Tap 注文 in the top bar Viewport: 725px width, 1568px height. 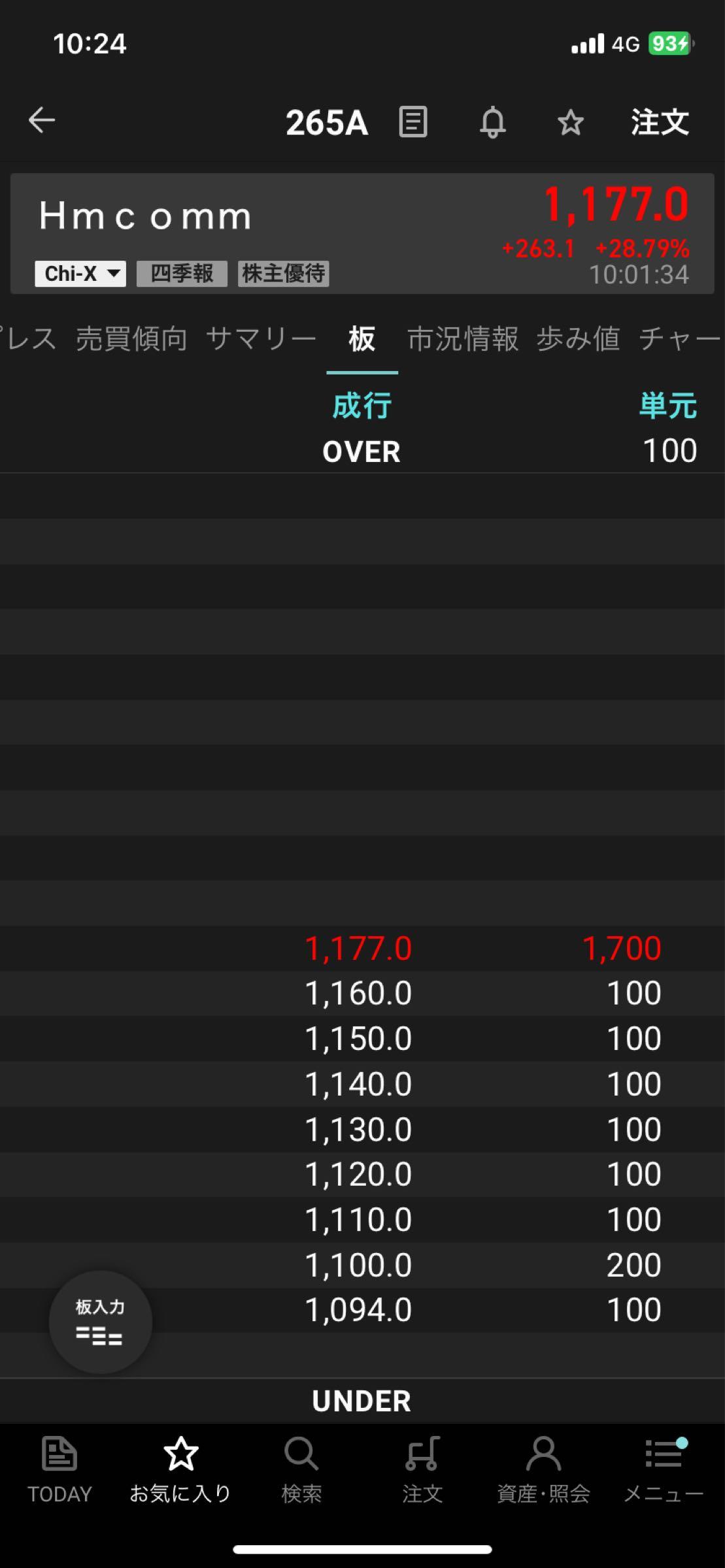click(659, 122)
